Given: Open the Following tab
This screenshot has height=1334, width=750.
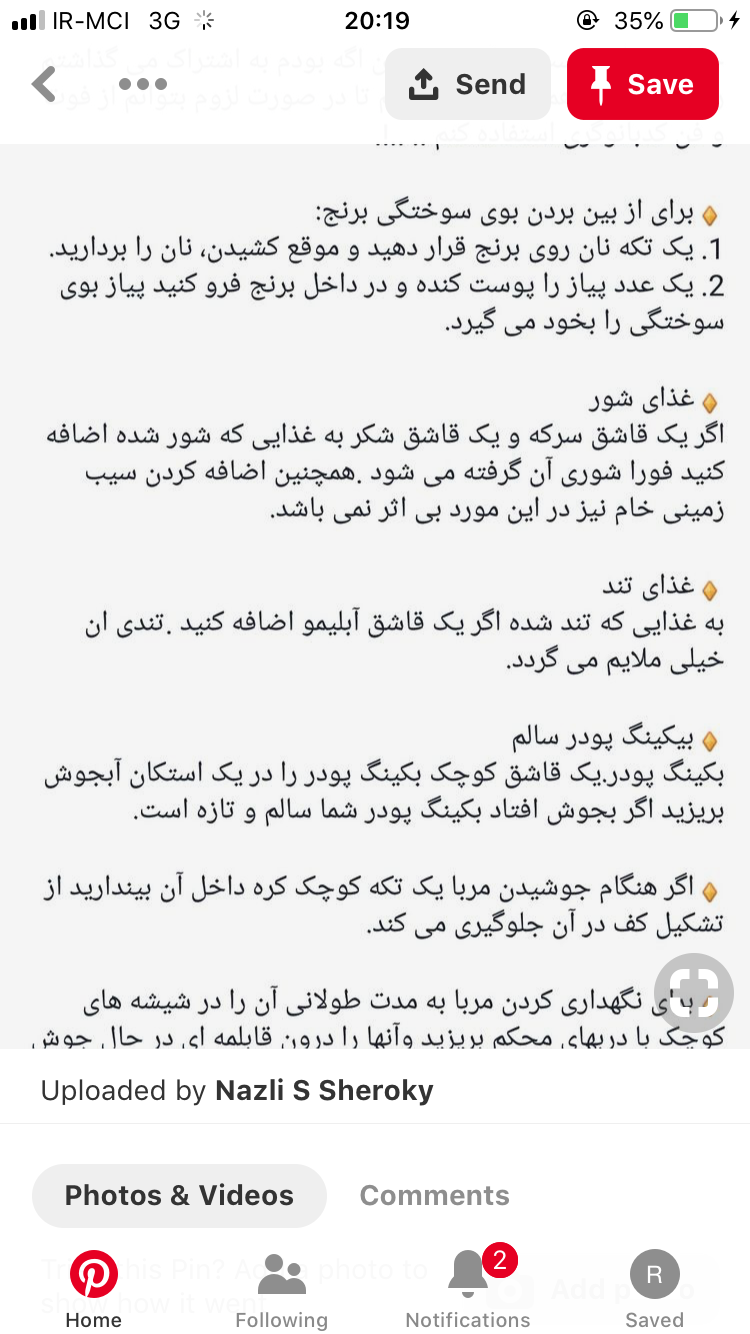Looking at the screenshot, I should [281, 1290].
